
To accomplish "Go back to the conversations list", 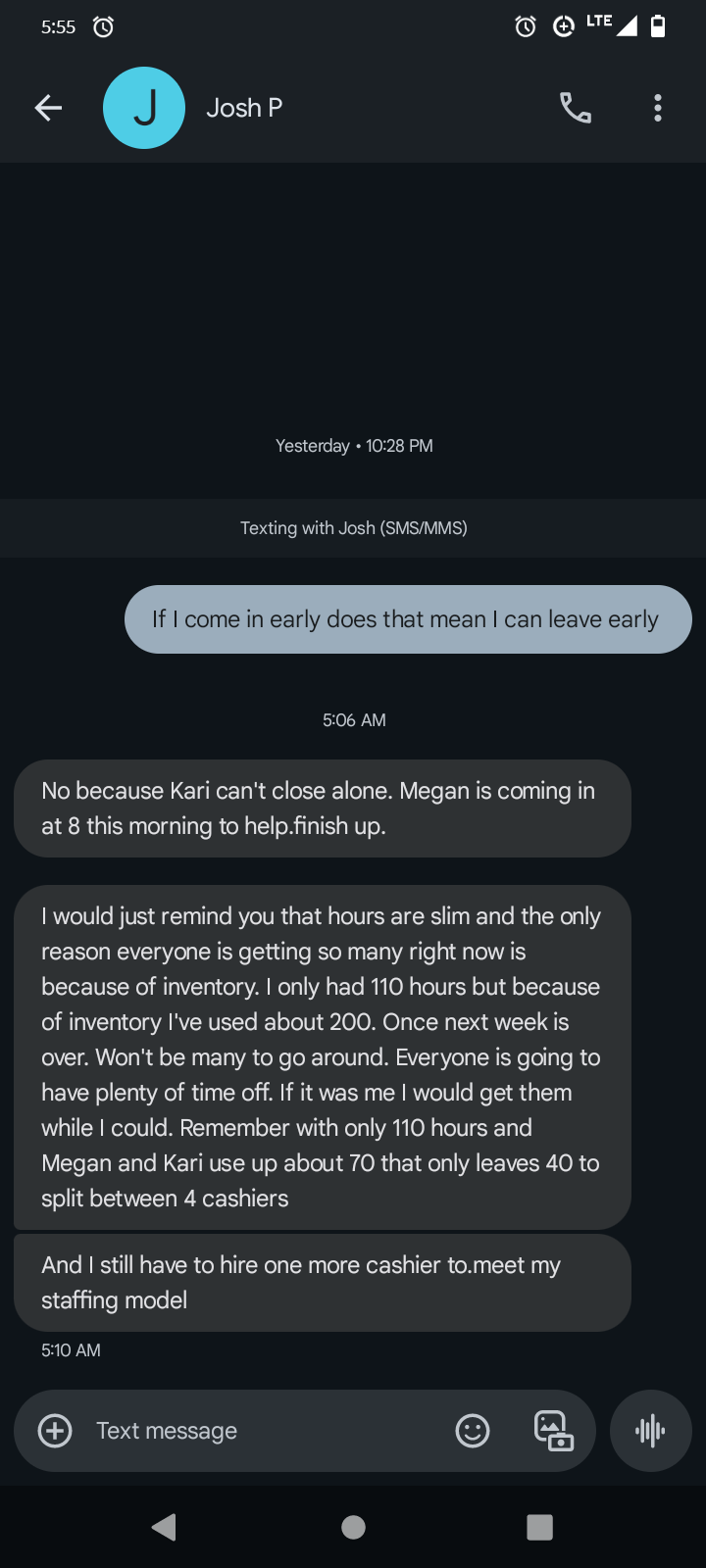I will click(x=48, y=108).
